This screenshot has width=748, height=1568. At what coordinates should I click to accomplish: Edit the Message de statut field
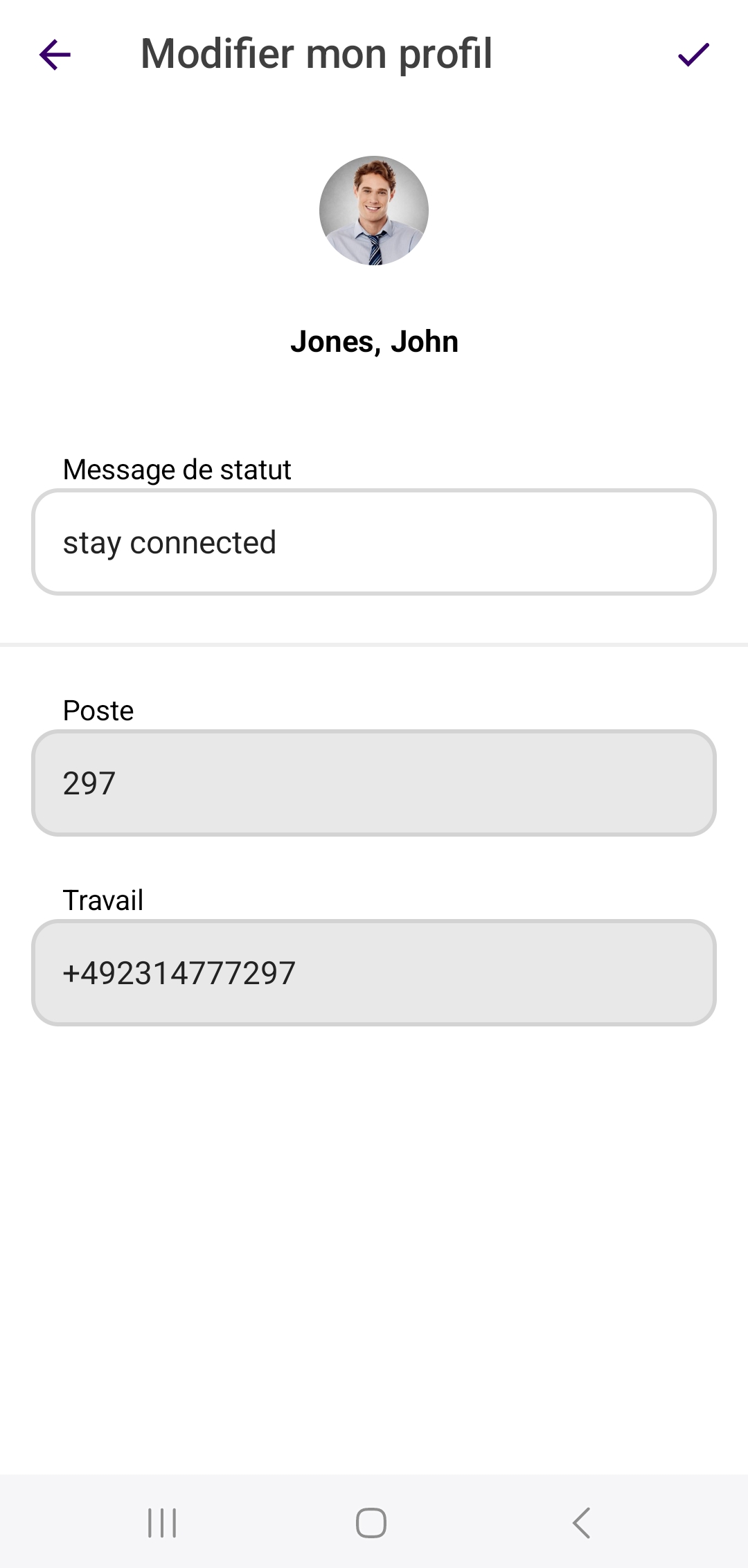tap(374, 542)
